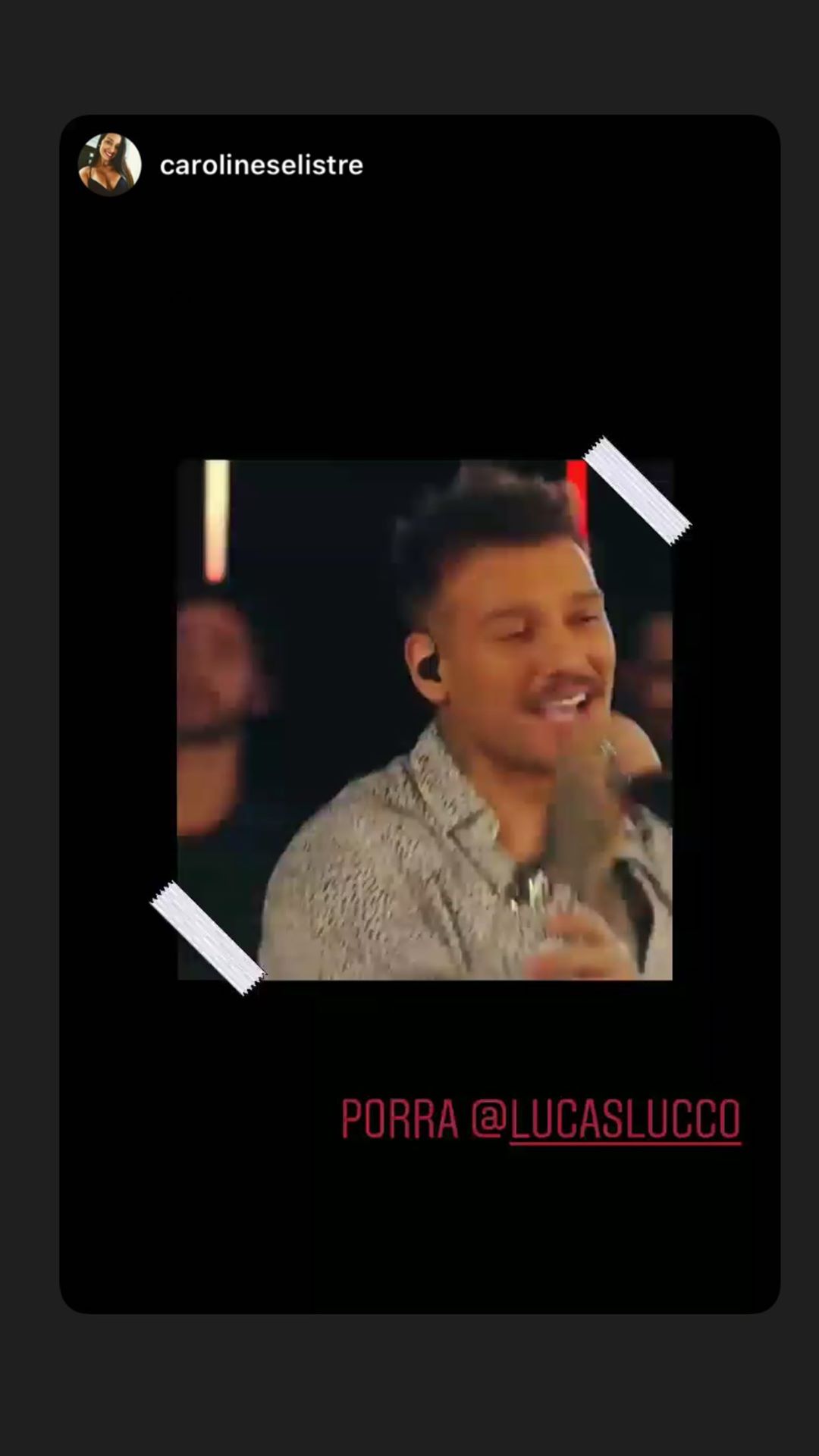
Task: Open the reshared video of the singer
Action: point(425,719)
